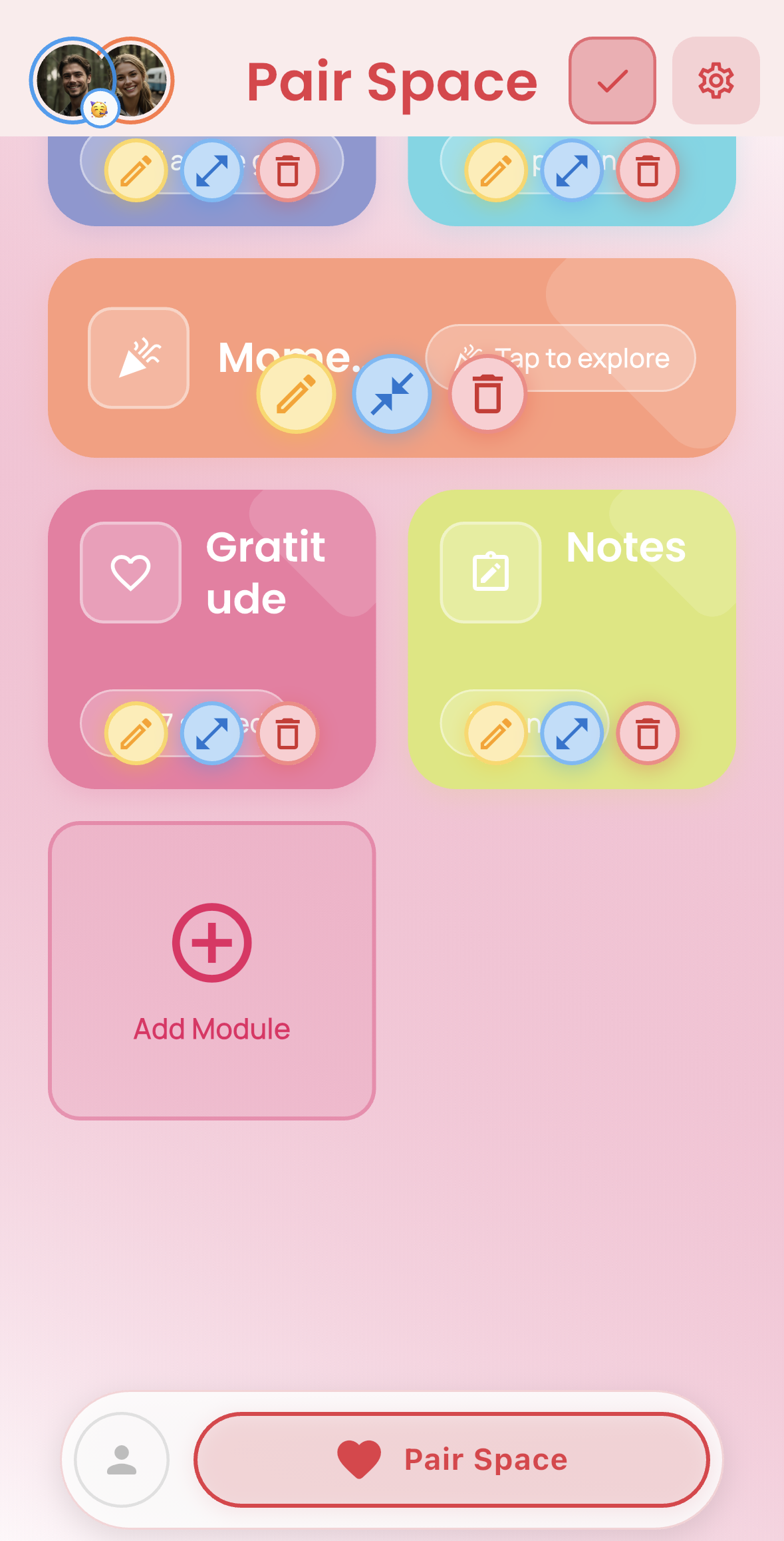Expand the purple module top left
784x1541 pixels.
tap(211, 172)
